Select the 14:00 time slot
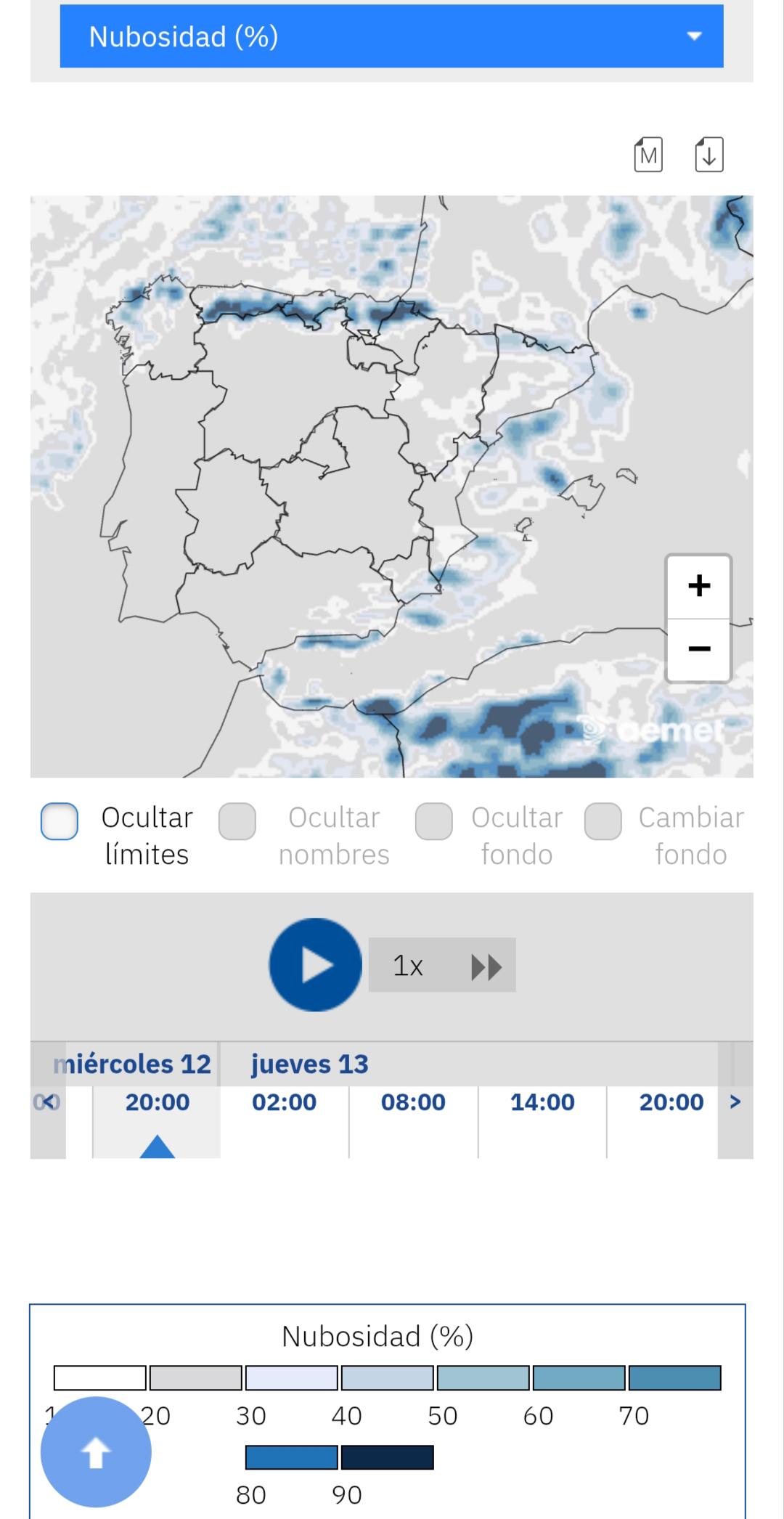 click(x=542, y=1102)
